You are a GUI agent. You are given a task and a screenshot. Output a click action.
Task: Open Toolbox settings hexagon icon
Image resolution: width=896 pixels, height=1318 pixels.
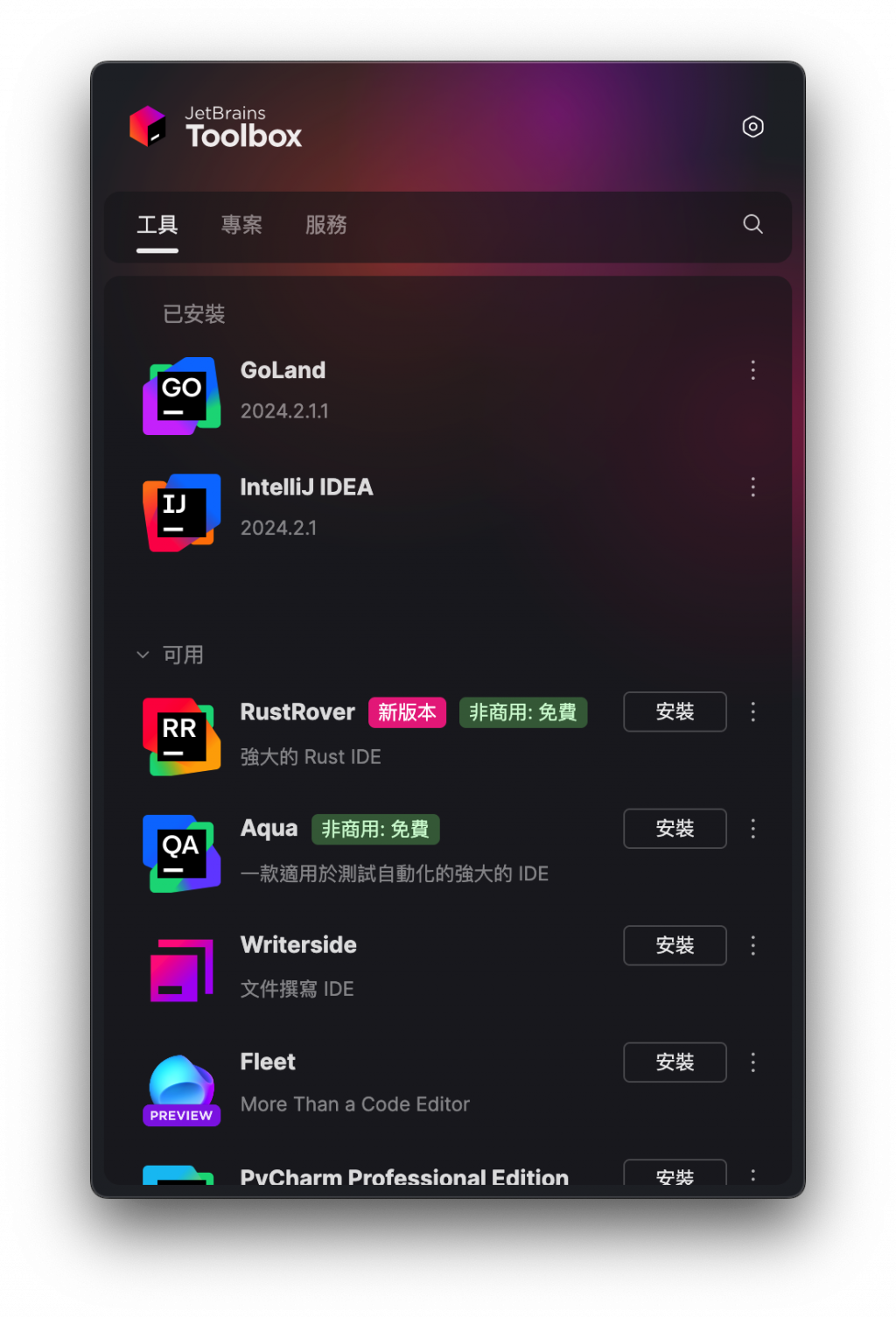coord(752,127)
